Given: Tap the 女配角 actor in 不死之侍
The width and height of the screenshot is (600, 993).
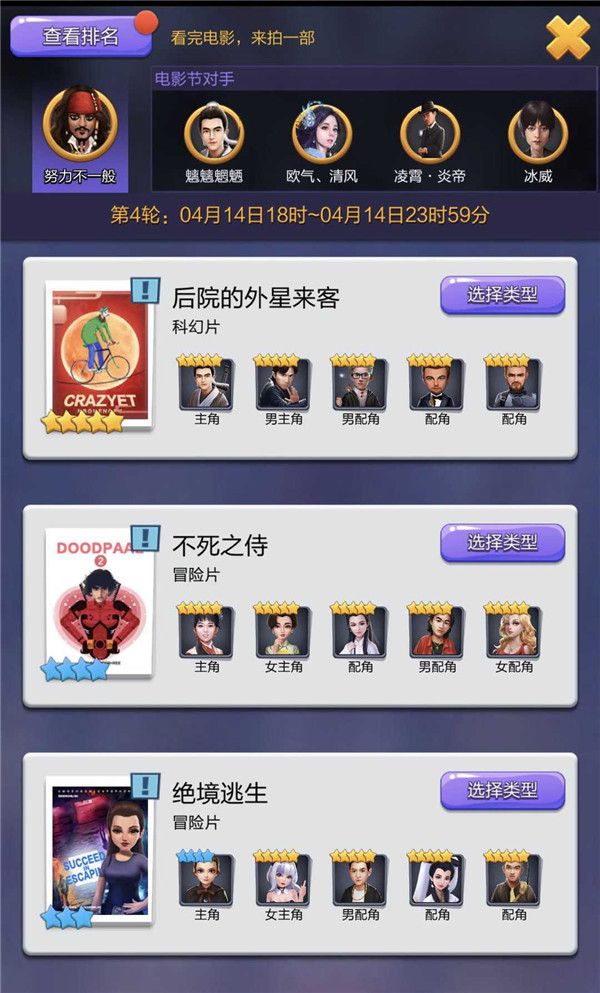Looking at the screenshot, I should point(514,632).
